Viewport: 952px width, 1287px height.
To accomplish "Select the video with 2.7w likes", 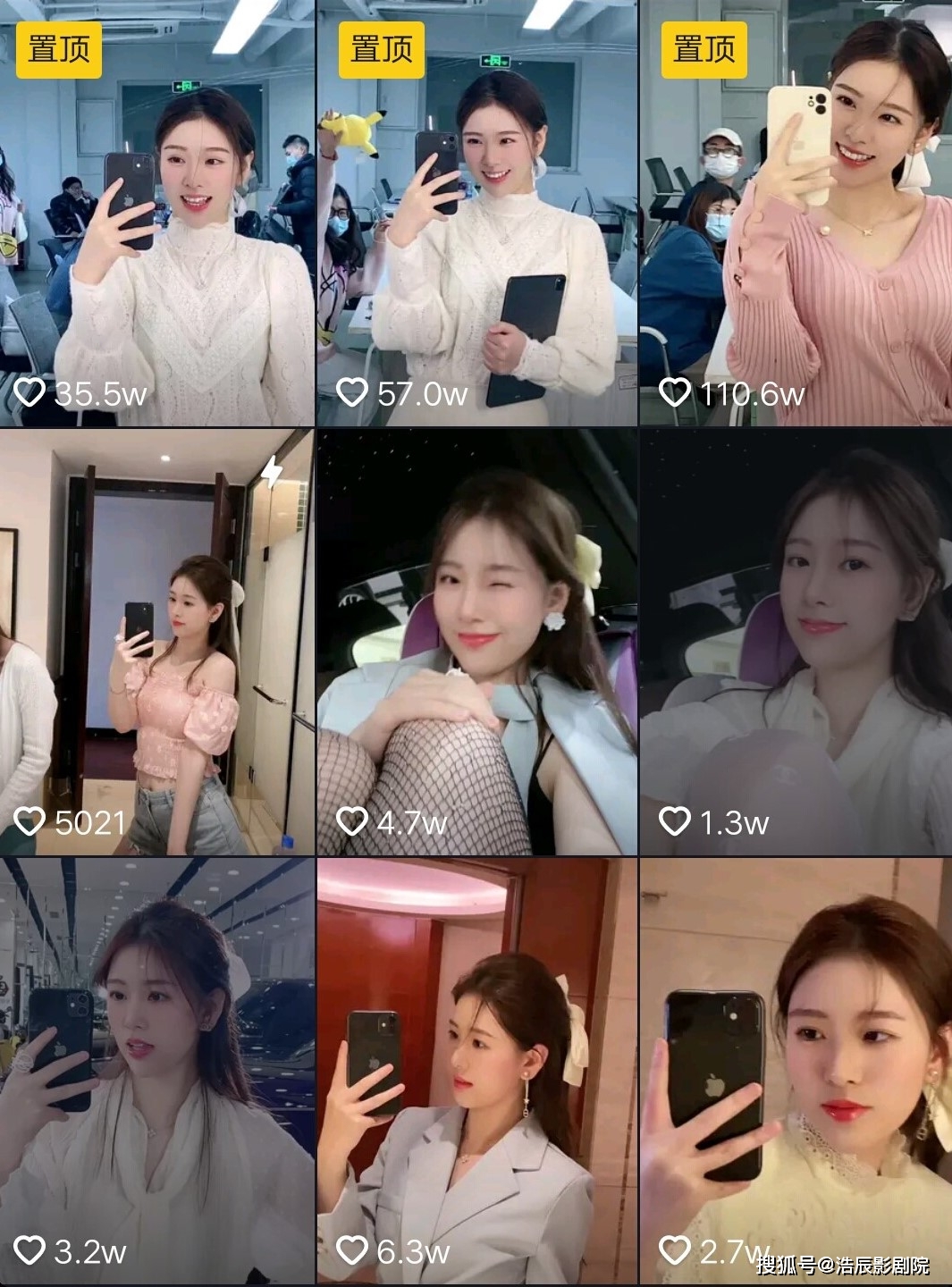I will click(796, 1071).
